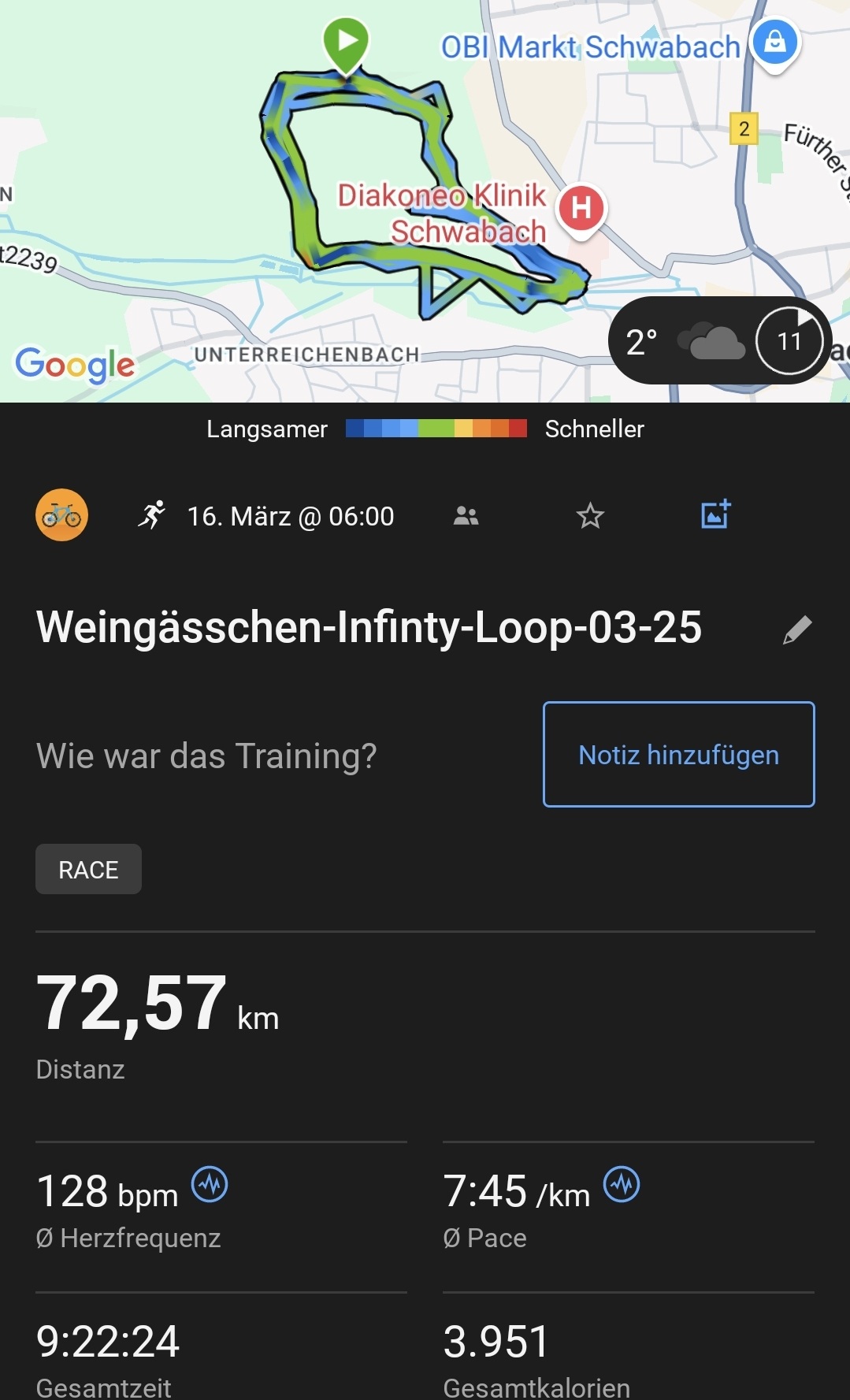
Task: Mark this activity as favorite with the star
Action: pos(589,516)
